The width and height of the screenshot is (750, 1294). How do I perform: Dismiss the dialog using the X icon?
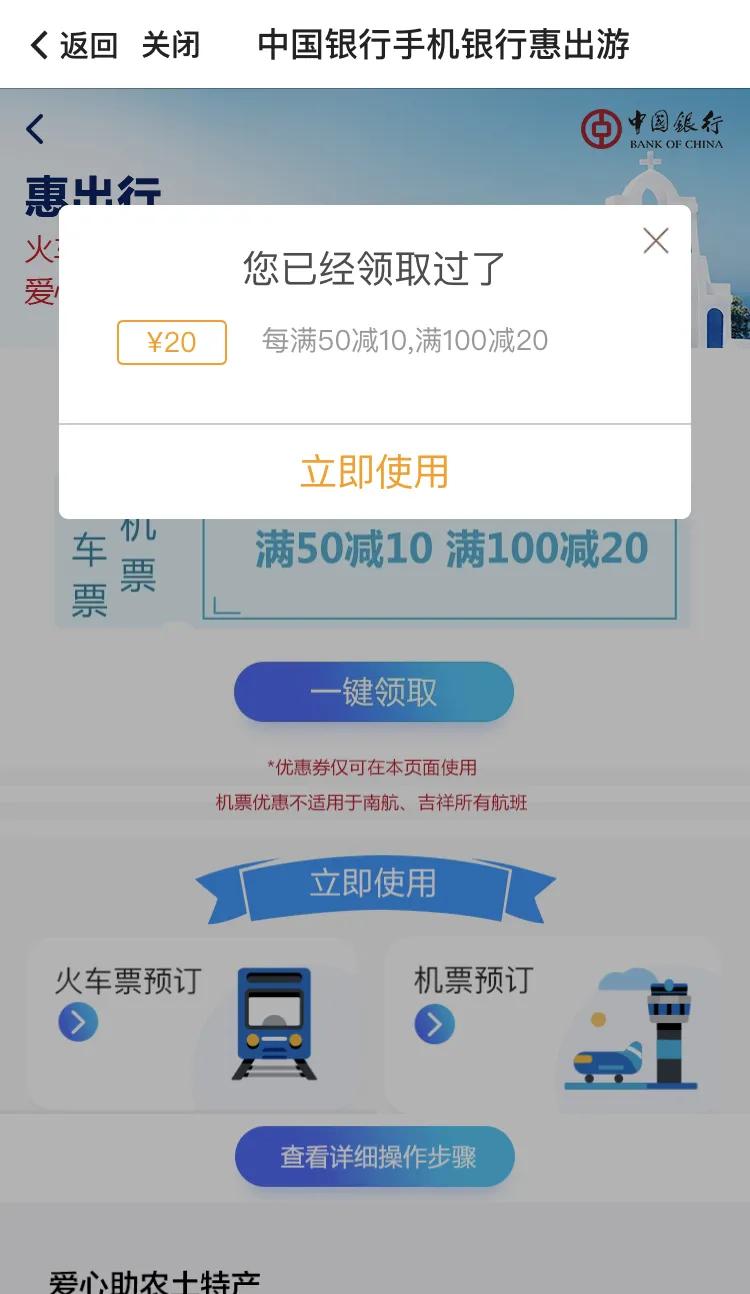[655, 240]
